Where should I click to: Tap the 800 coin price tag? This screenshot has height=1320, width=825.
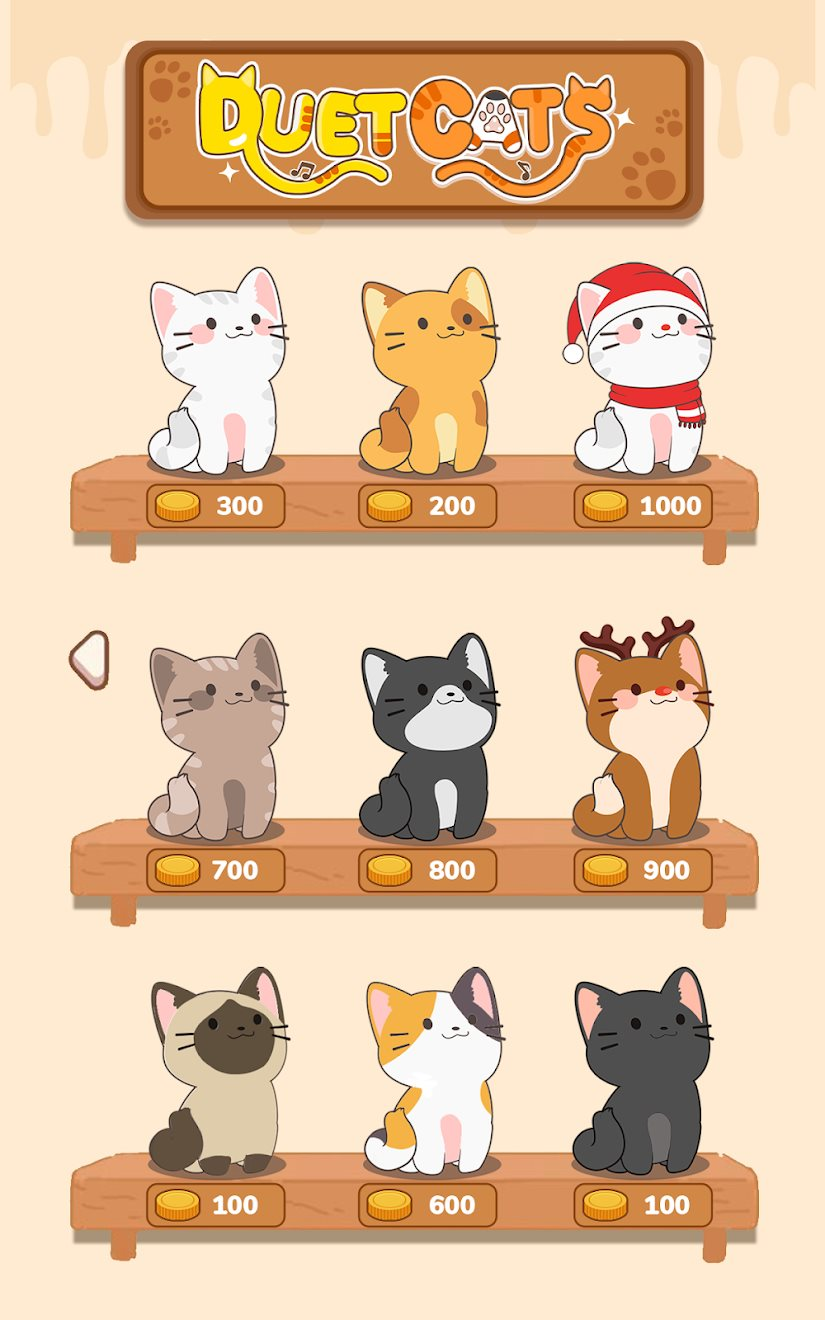pos(424,871)
